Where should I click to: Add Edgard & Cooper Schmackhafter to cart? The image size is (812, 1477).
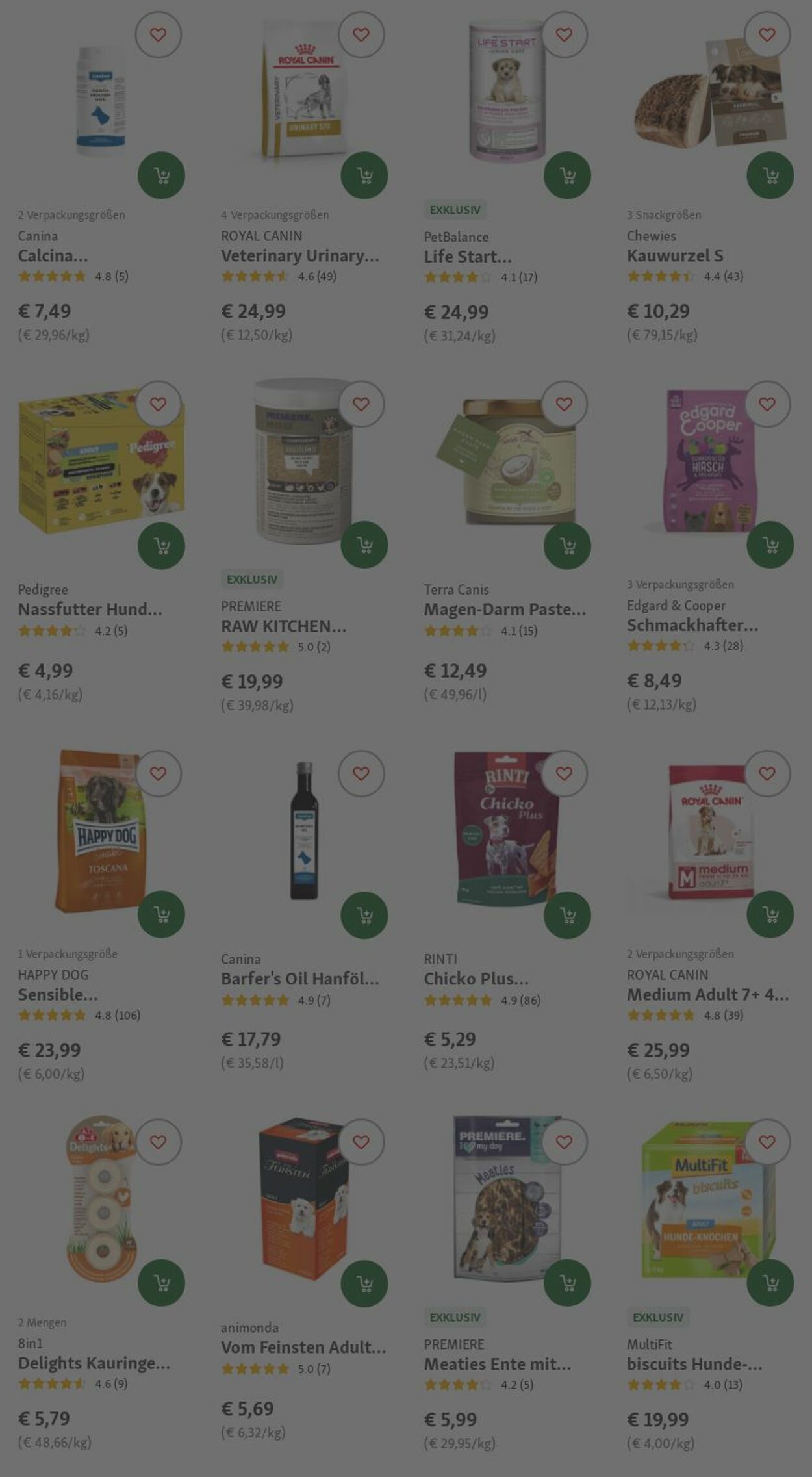click(x=770, y=545)
